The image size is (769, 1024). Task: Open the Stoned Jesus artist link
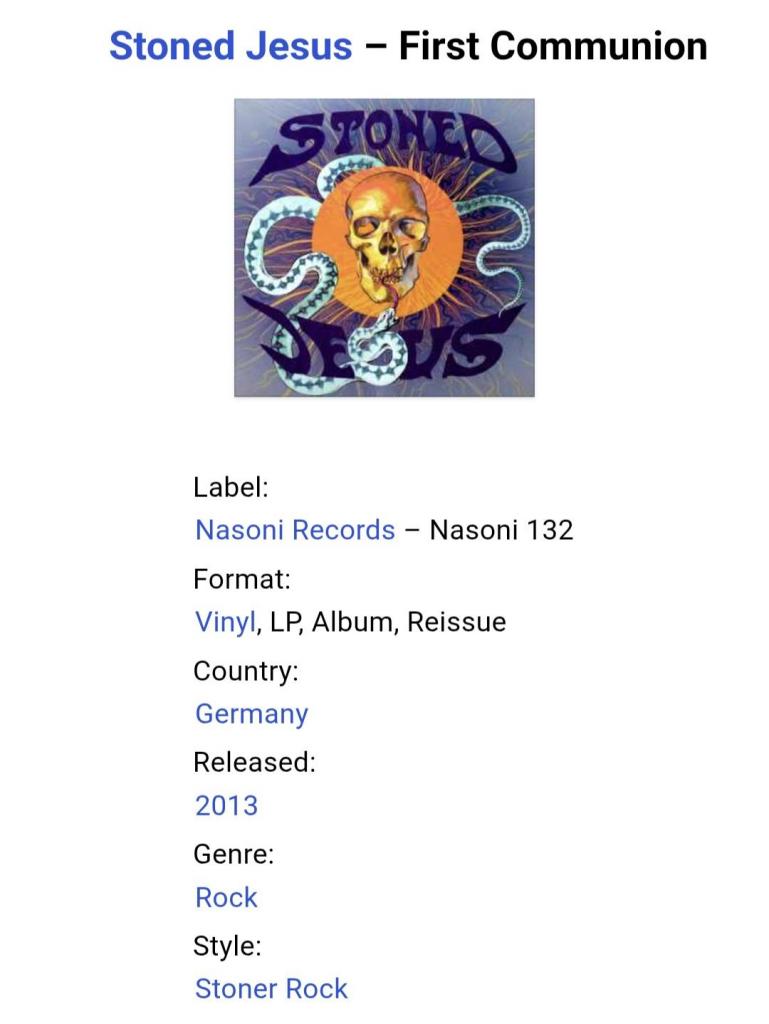pos(230,46)
